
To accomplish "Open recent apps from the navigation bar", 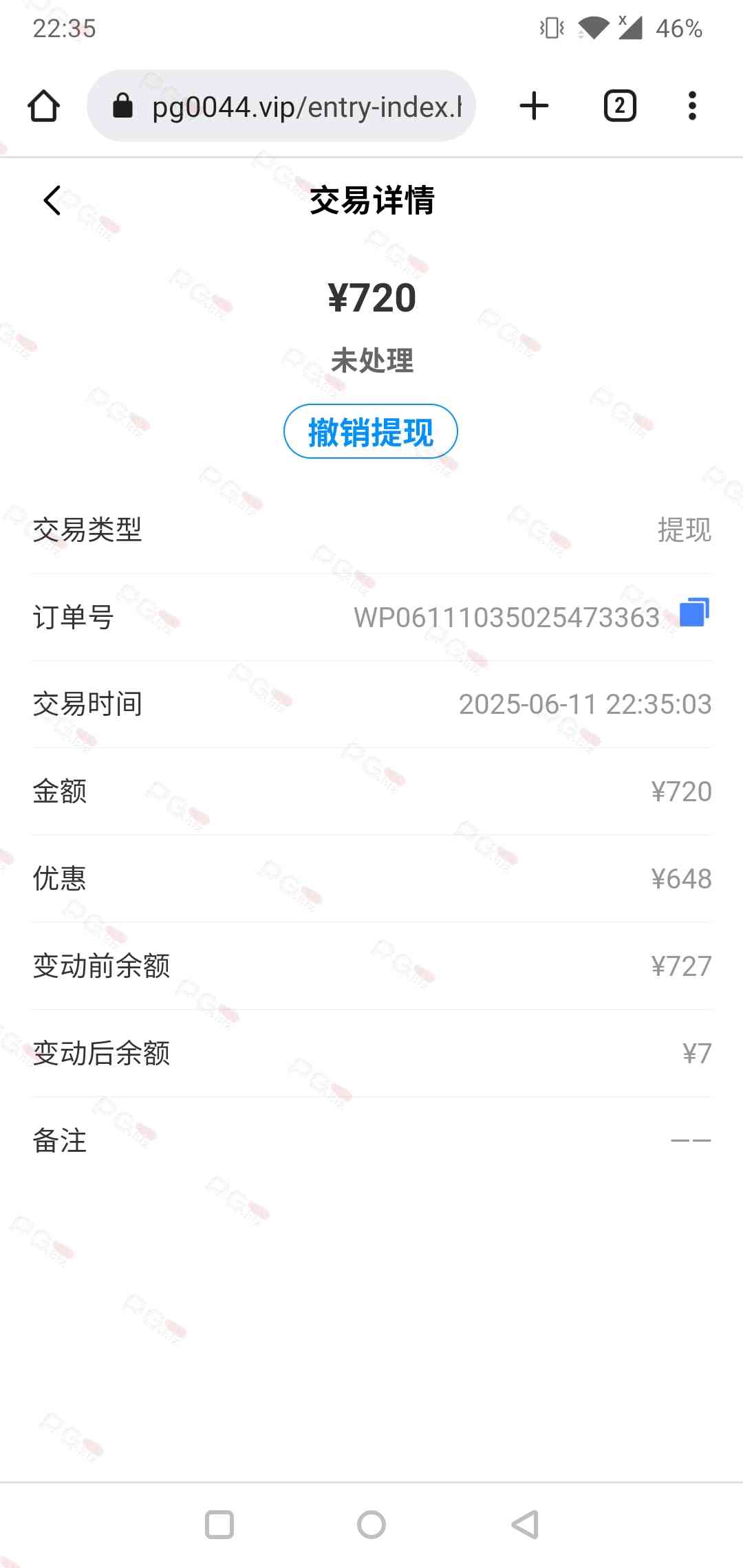I will 219,1525.
